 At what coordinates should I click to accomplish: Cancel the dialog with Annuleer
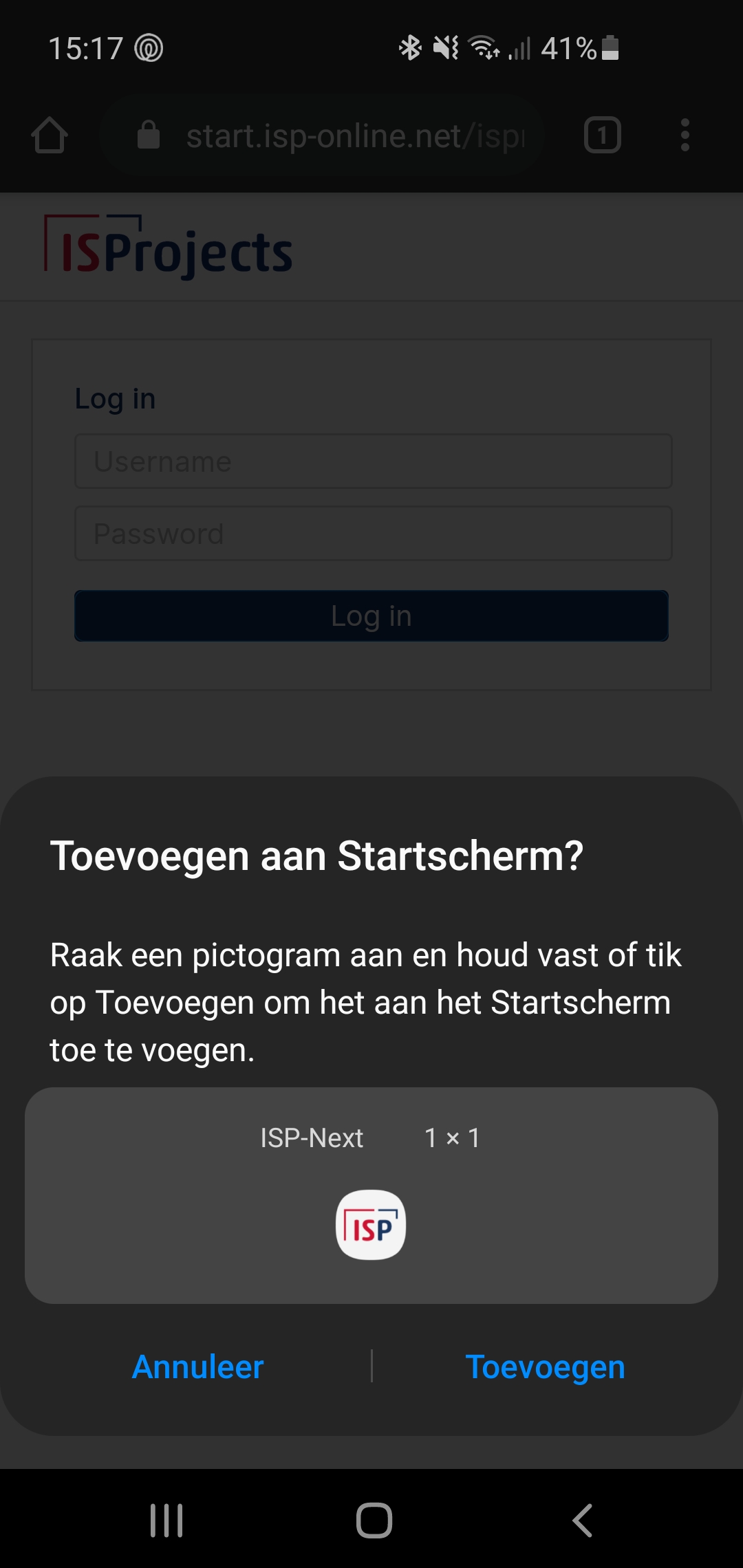[197, 1366]
